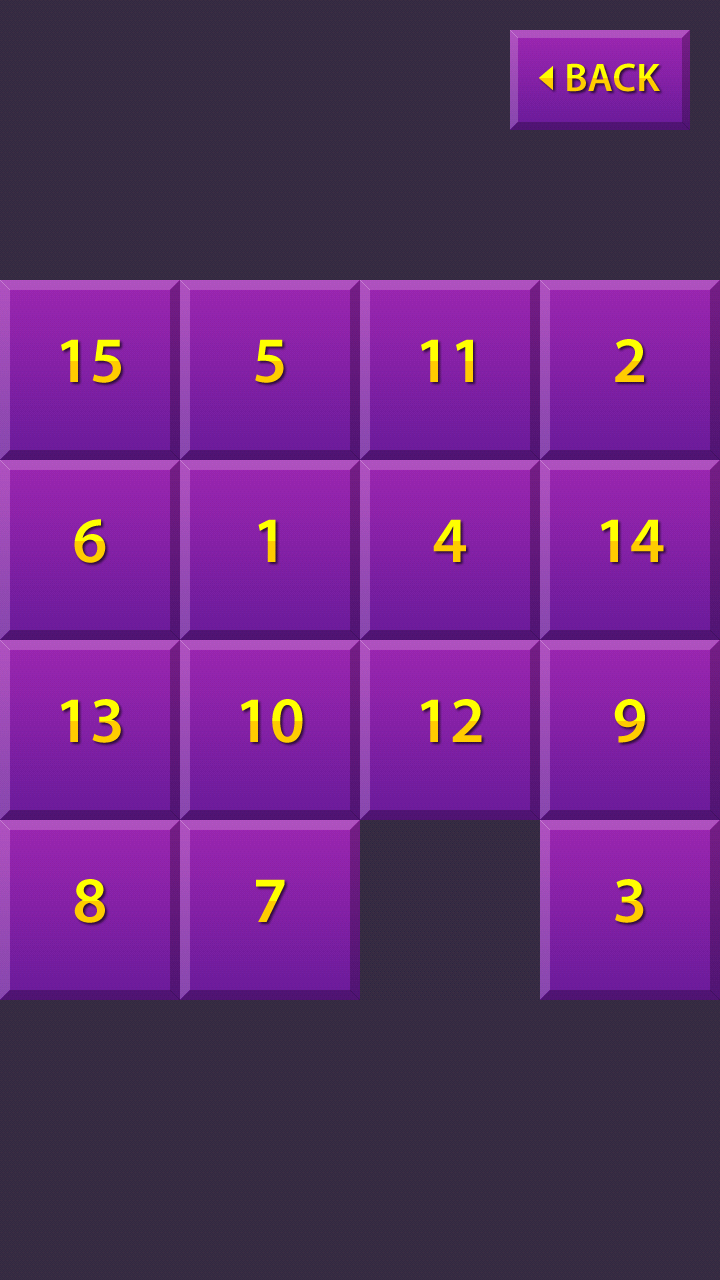Screen dimensions: 720x1280
Task: Tap tile number 8
Action: click(90, 910)
